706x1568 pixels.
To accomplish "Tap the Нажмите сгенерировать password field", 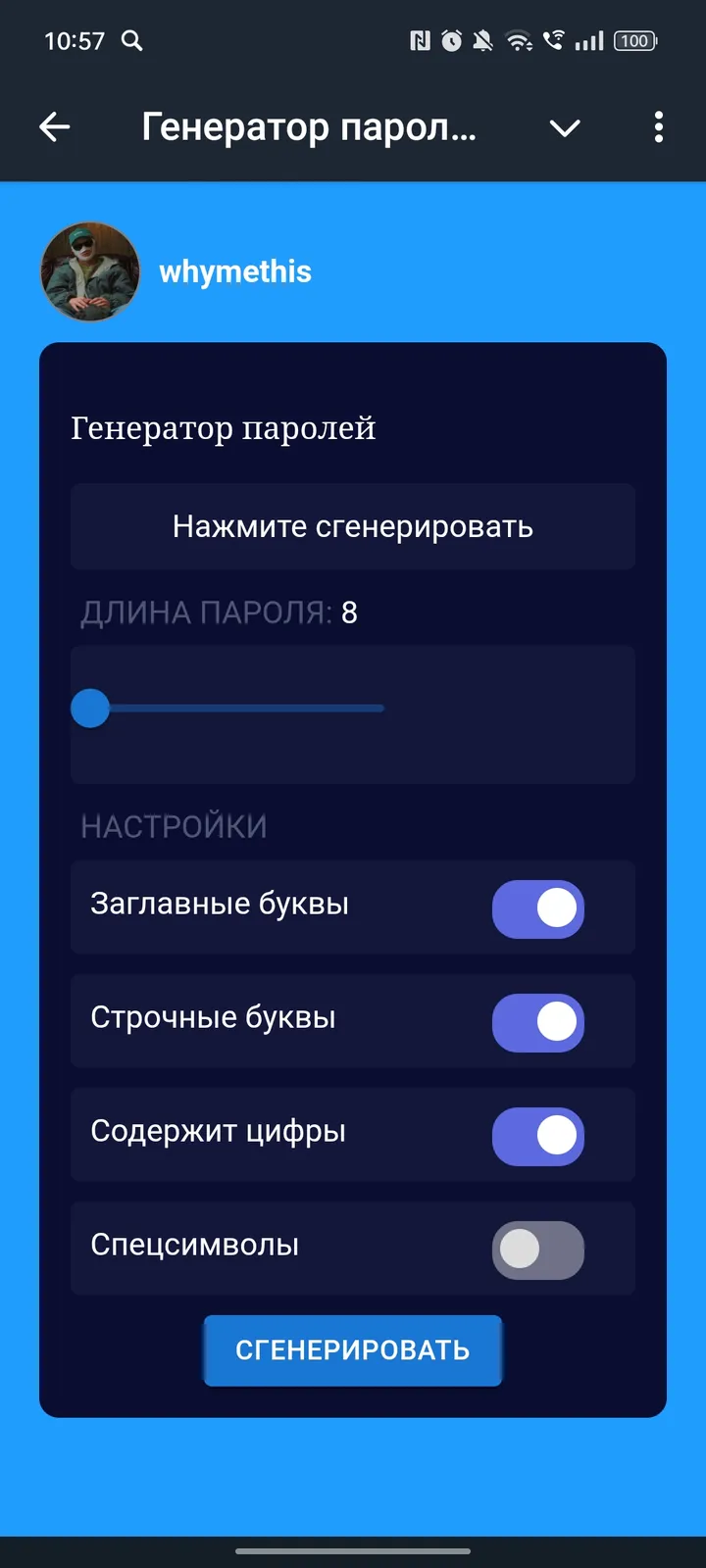I will (x=353, y=526).
